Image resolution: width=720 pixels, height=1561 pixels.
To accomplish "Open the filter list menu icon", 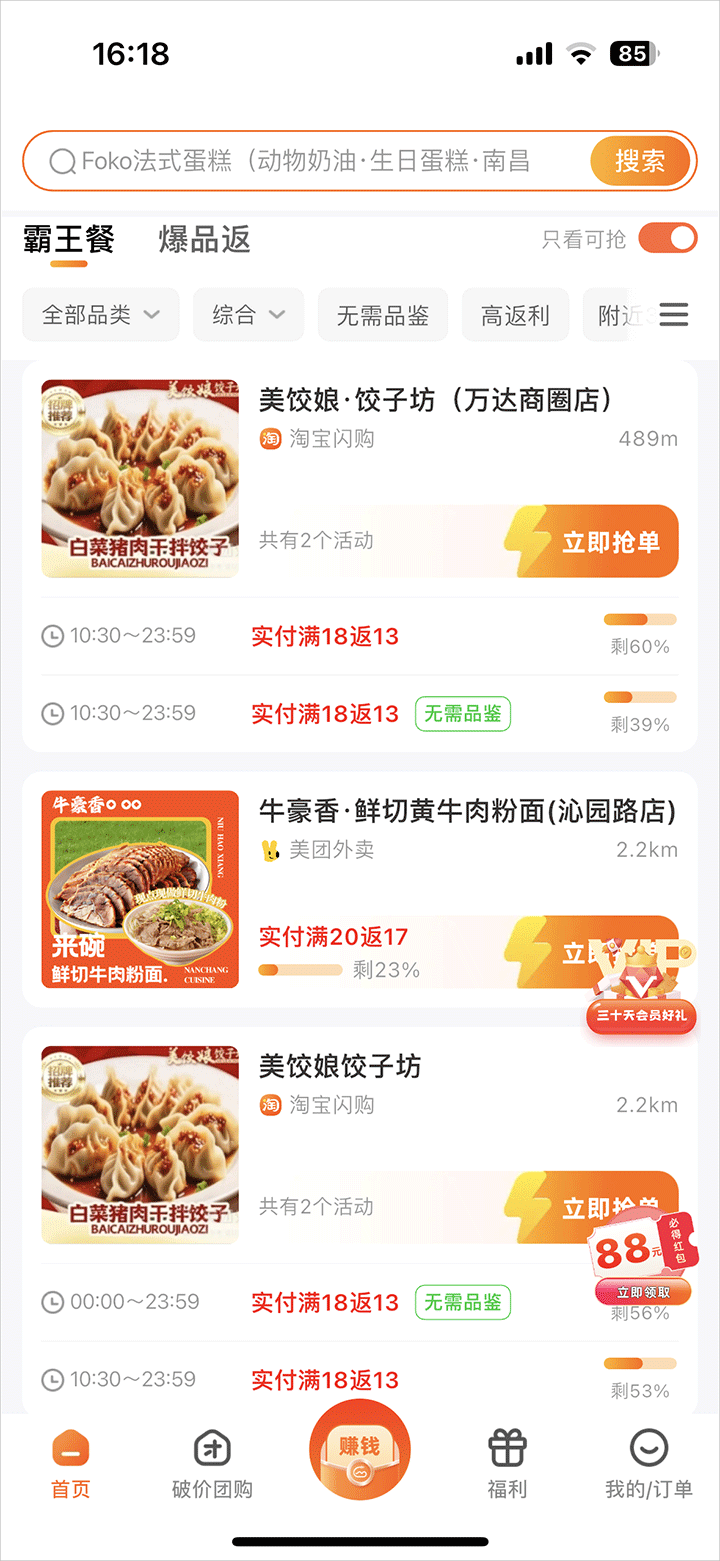I will coord(674,315).
